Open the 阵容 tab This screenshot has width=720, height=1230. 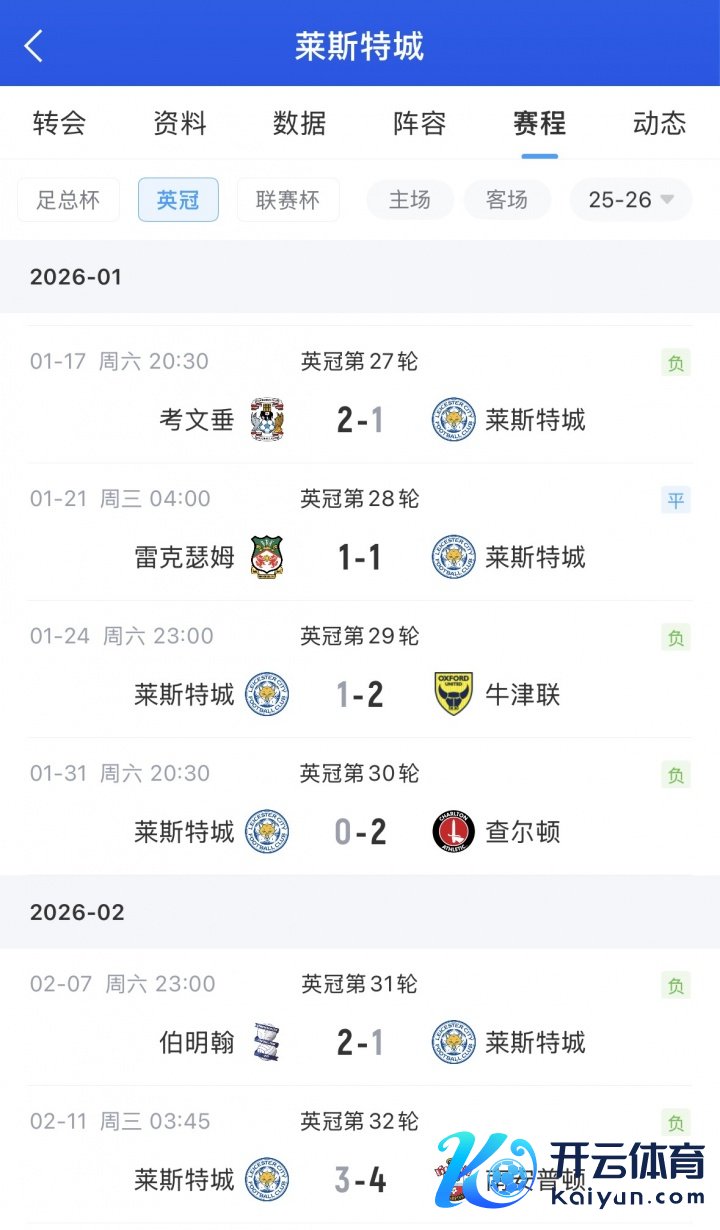point(420,123)
